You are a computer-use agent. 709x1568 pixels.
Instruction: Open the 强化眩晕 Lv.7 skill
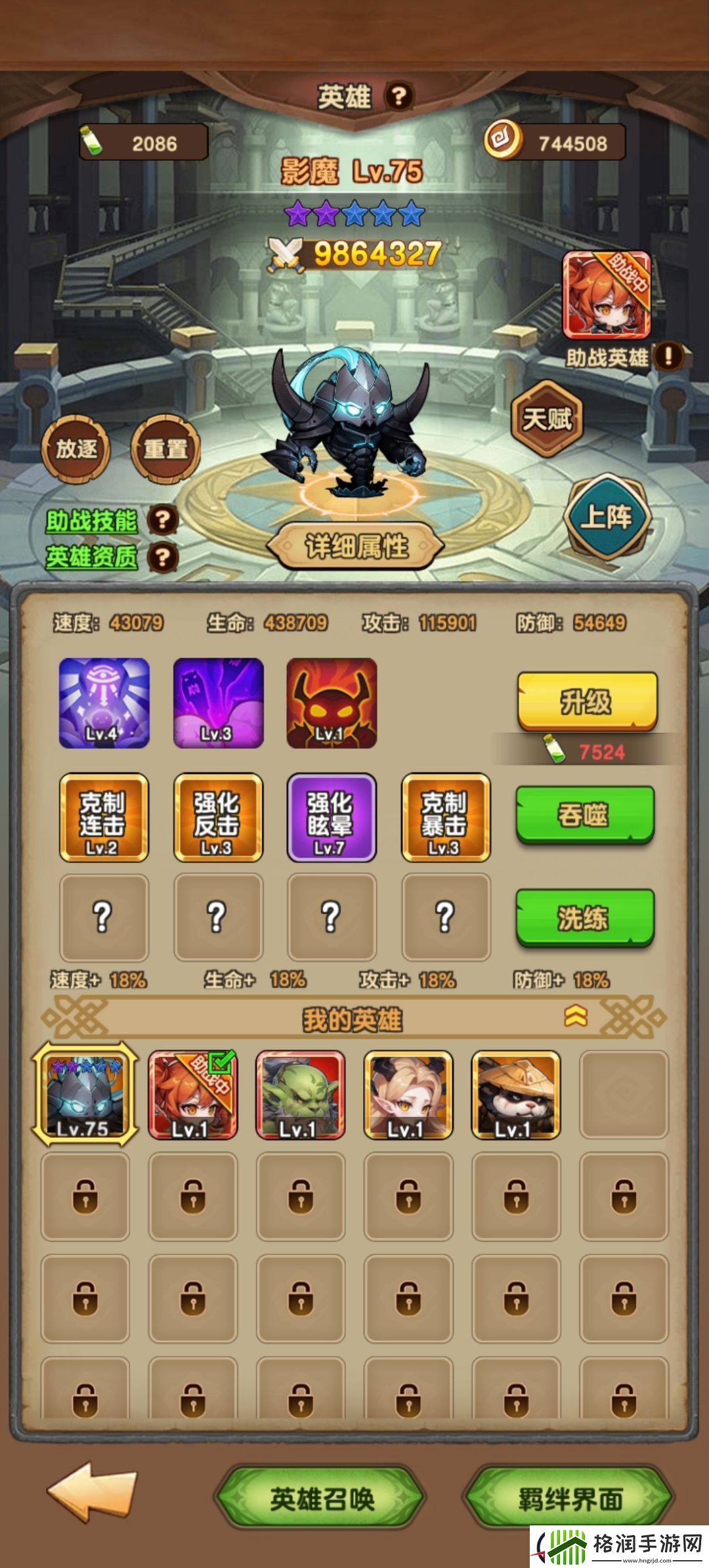coord(332,817)
